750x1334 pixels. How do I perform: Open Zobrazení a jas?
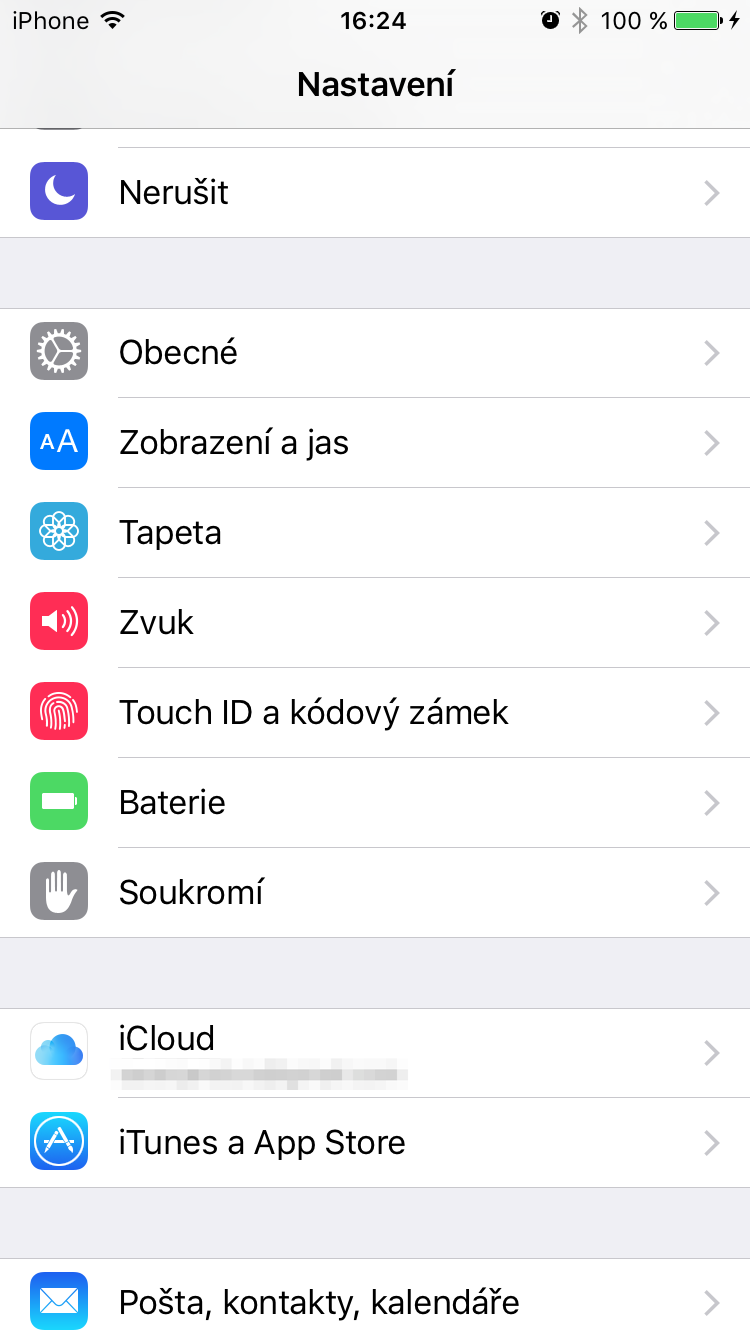tap(375, 443)
